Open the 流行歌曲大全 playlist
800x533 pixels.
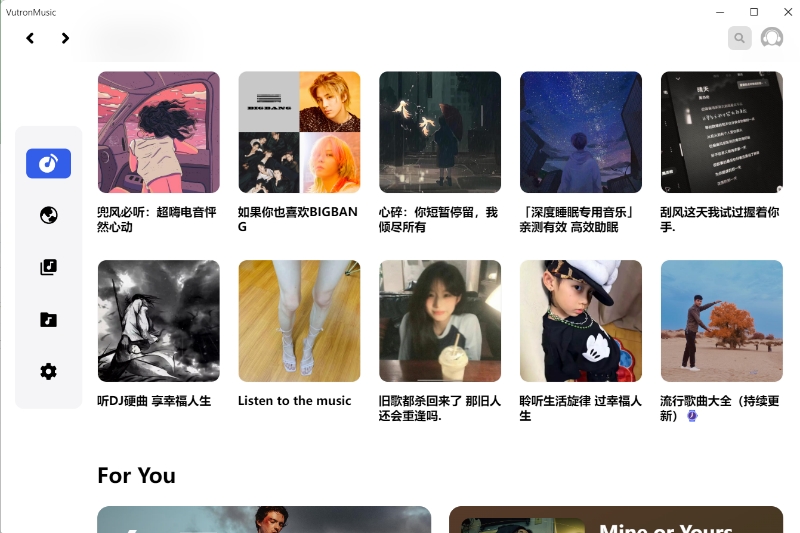pos(721,321)
